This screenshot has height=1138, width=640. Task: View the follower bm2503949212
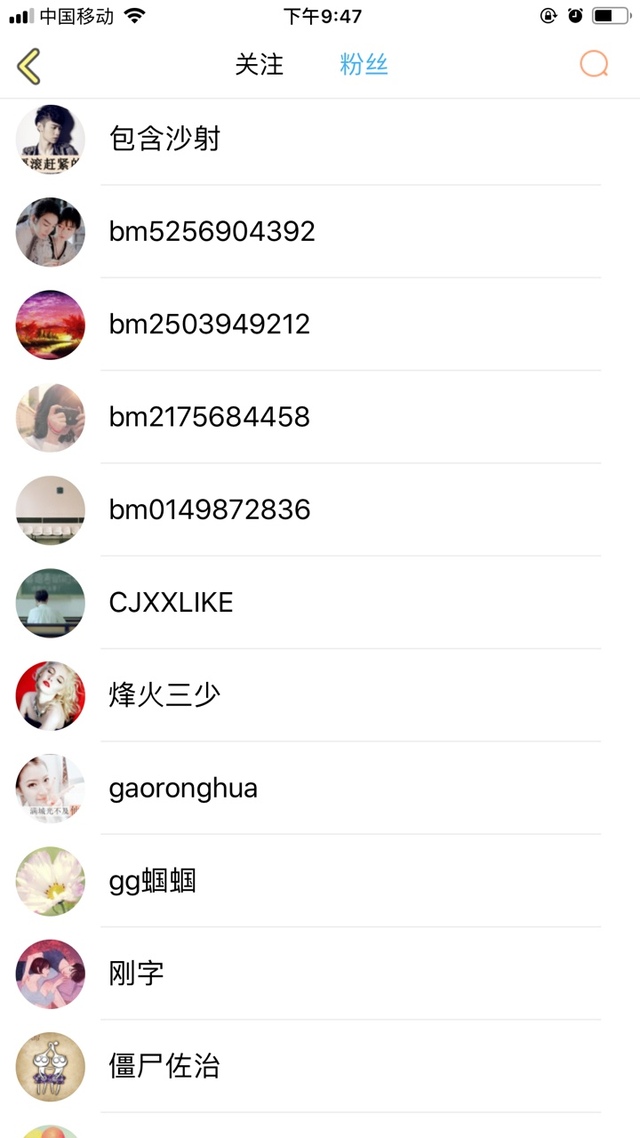pos(210,325)
